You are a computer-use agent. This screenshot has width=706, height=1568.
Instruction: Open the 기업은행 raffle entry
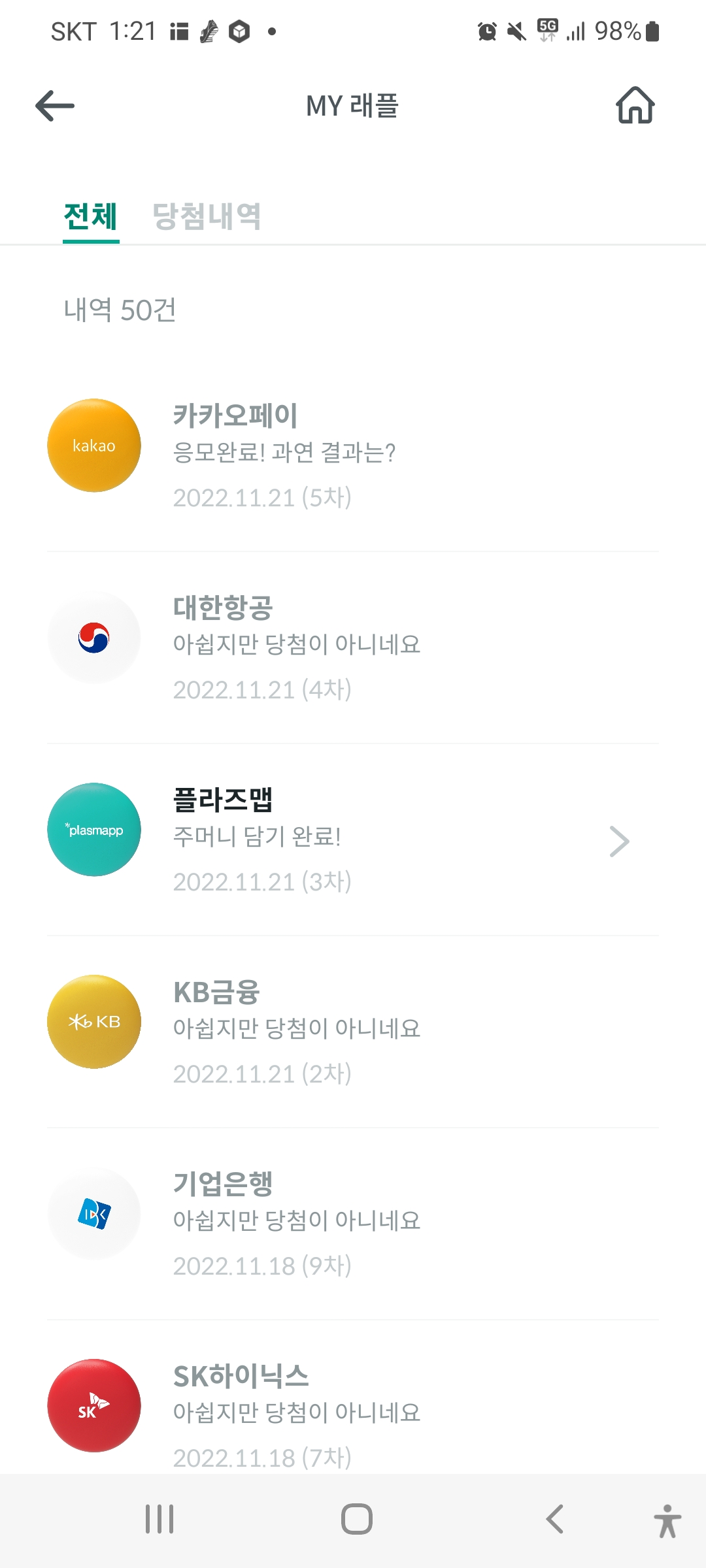click(x=353, y=1224)
